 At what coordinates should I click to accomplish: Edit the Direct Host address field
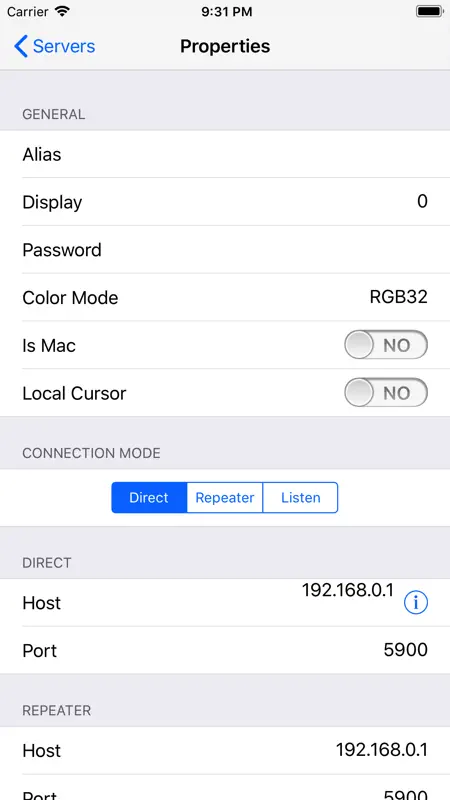click(347, 590)
